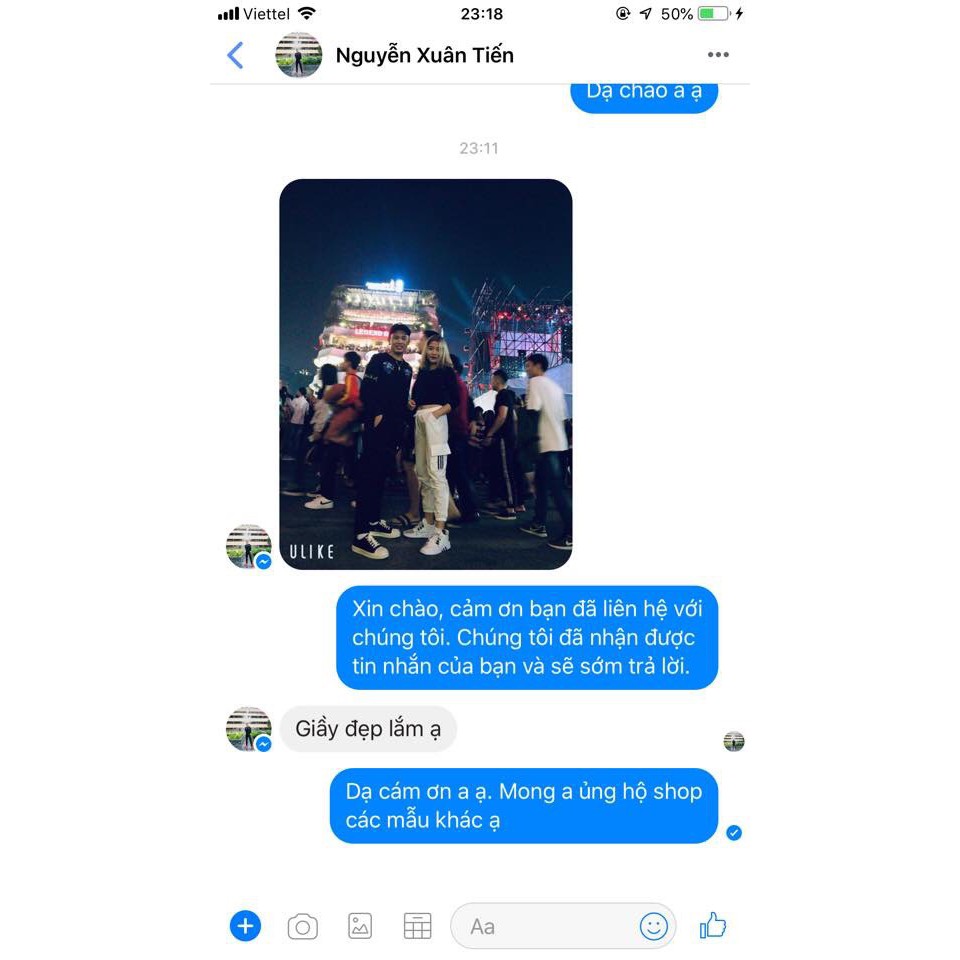Go back from the chat
The width and height of the screenshot is (960, 960).
tap(236, 55)
